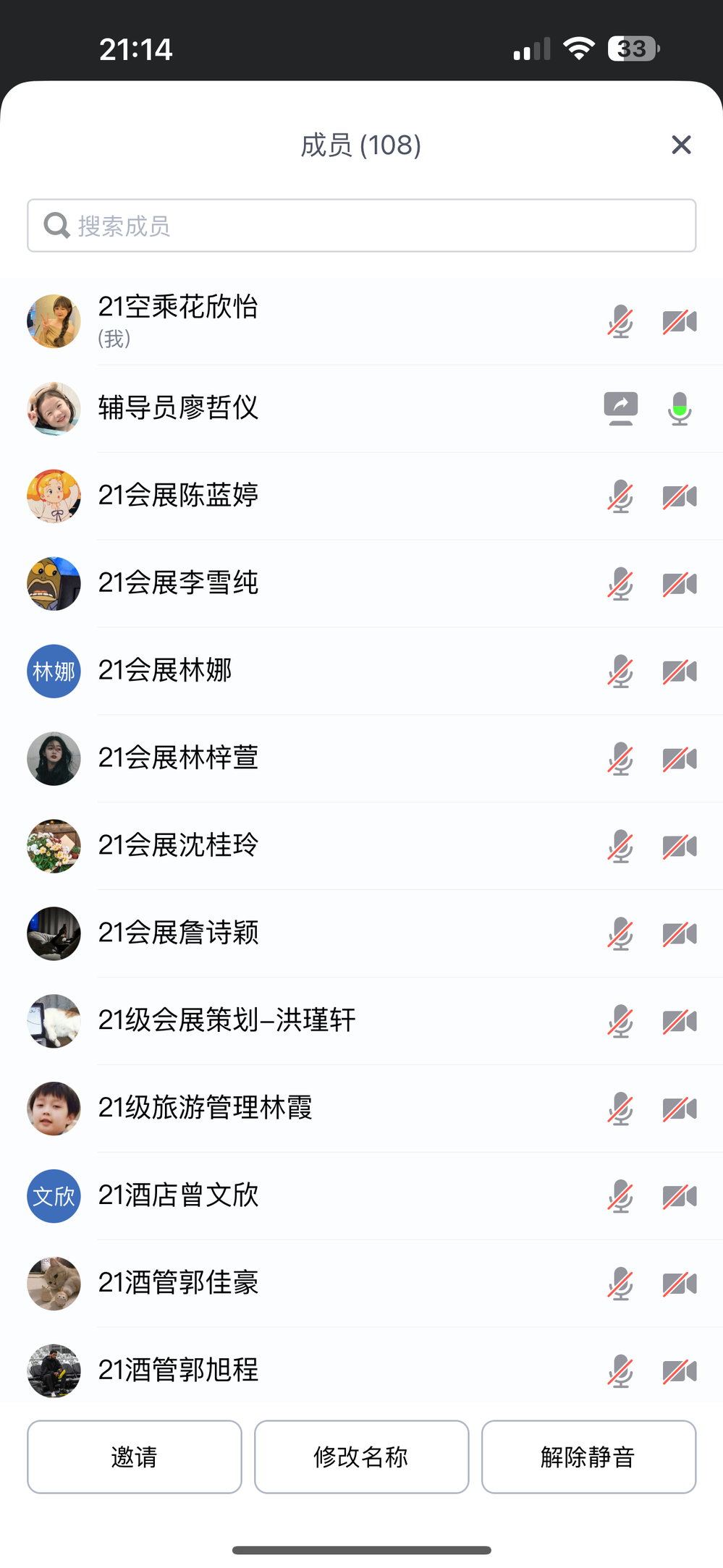Viewport: 723px width, 1568px height.
Task: Close the 成员 members panel
Action: (681, 145)
